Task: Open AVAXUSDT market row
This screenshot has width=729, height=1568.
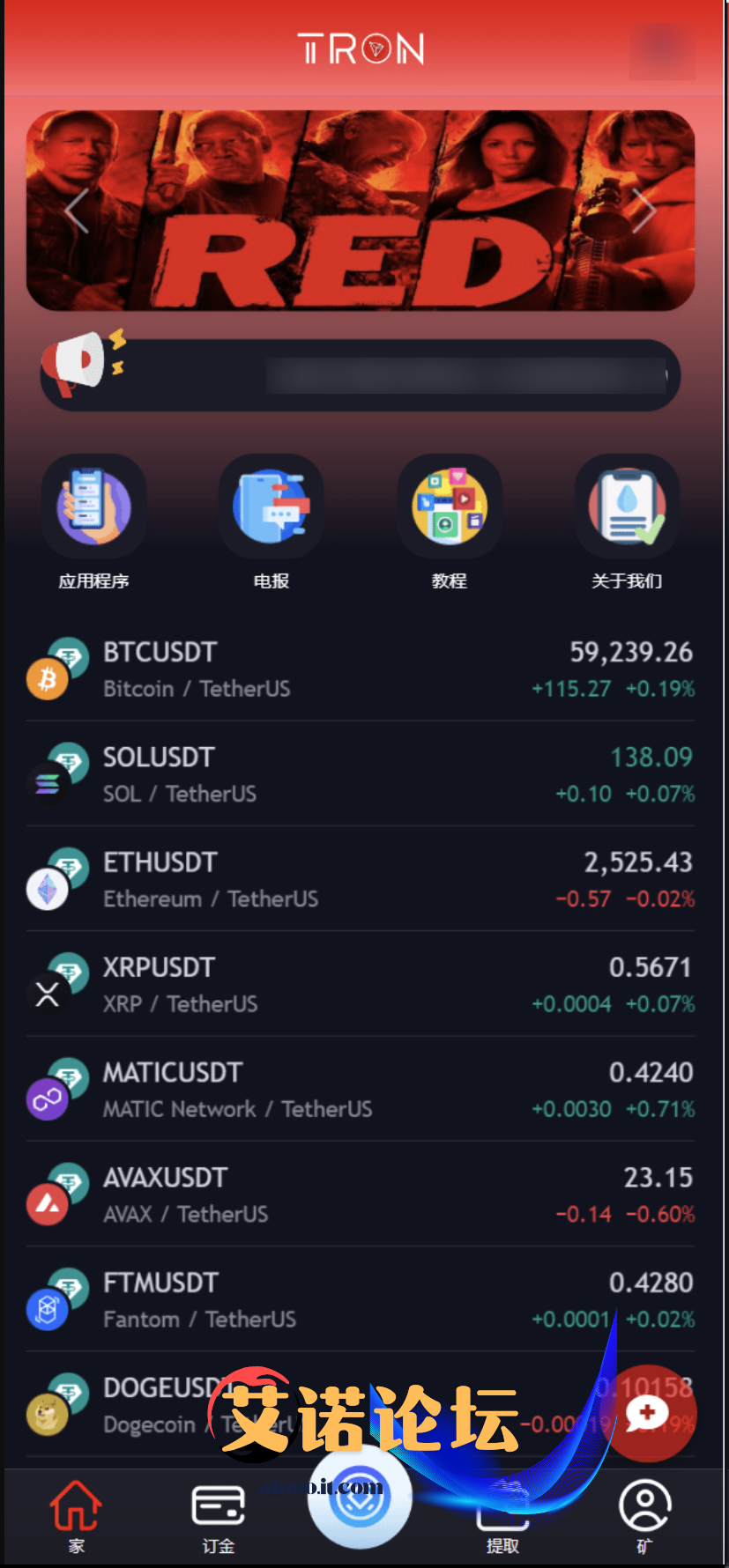Action: click(360, 1194)
